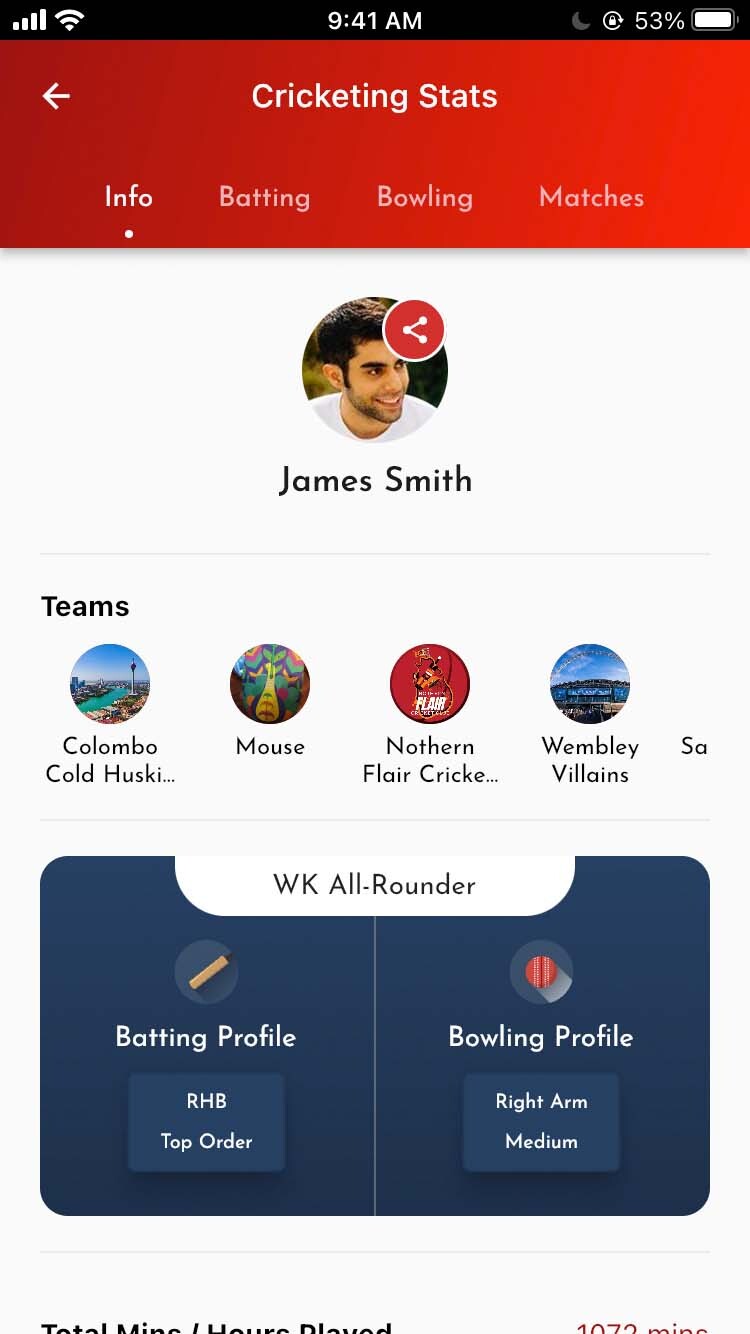Open the Wembley Villains team
Image resolution: width=750 pixels, height=1334 pixels.
(590, 684)
